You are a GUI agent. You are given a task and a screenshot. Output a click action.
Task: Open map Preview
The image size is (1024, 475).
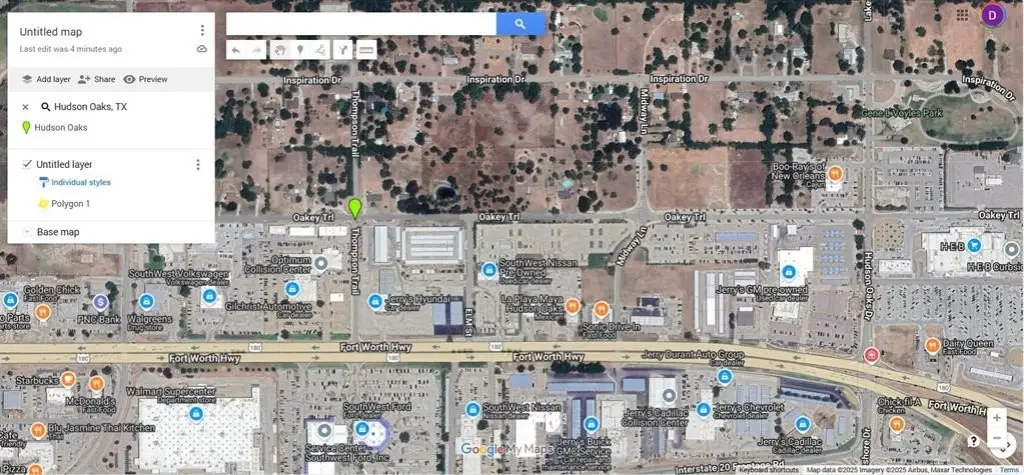click(x=145, y=79)
